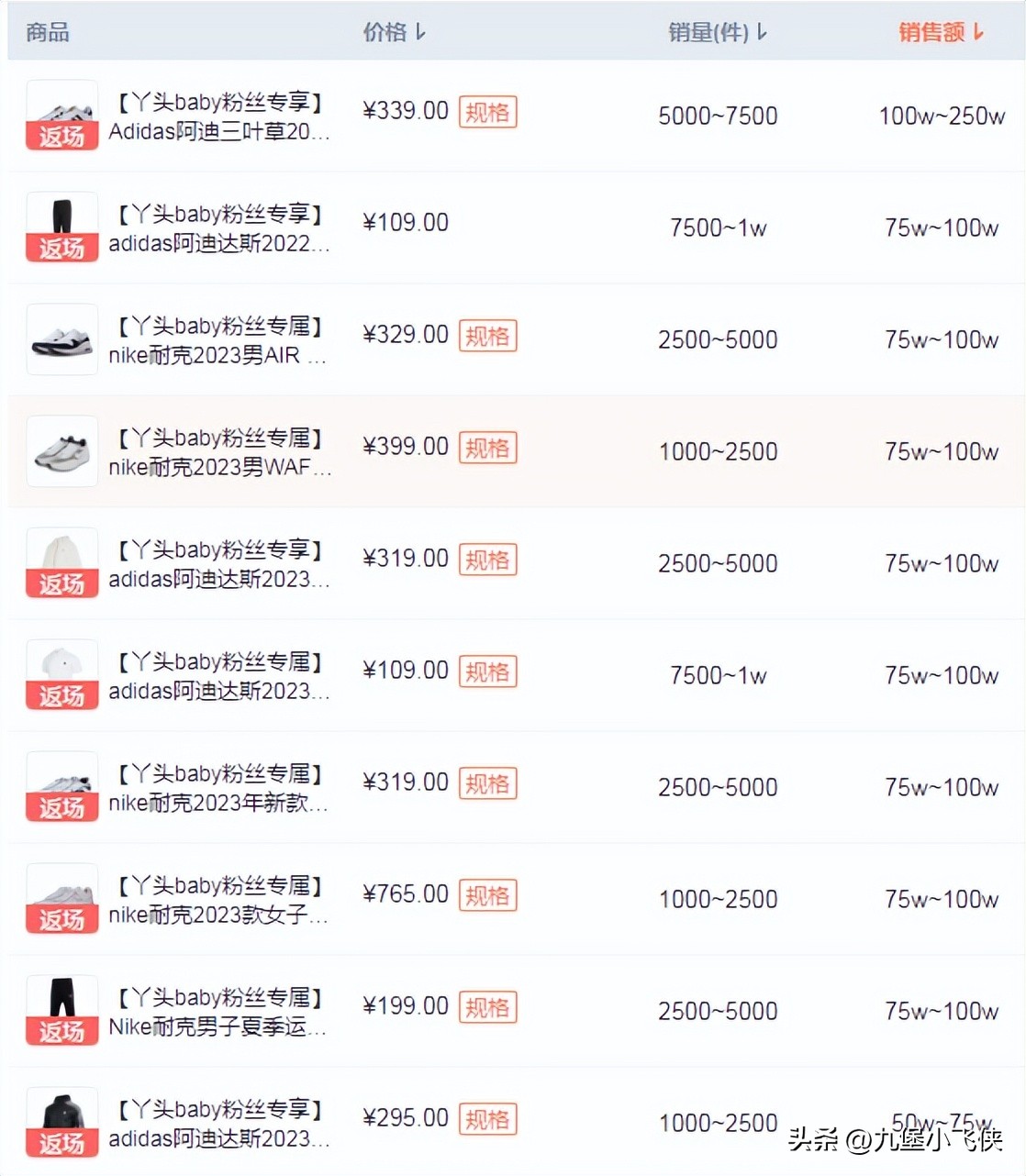This screenshot has width=1026, height=1176.
Task: Click the 返场 badge on the last adidas jacket row
Action: [x=61, y=1145]
